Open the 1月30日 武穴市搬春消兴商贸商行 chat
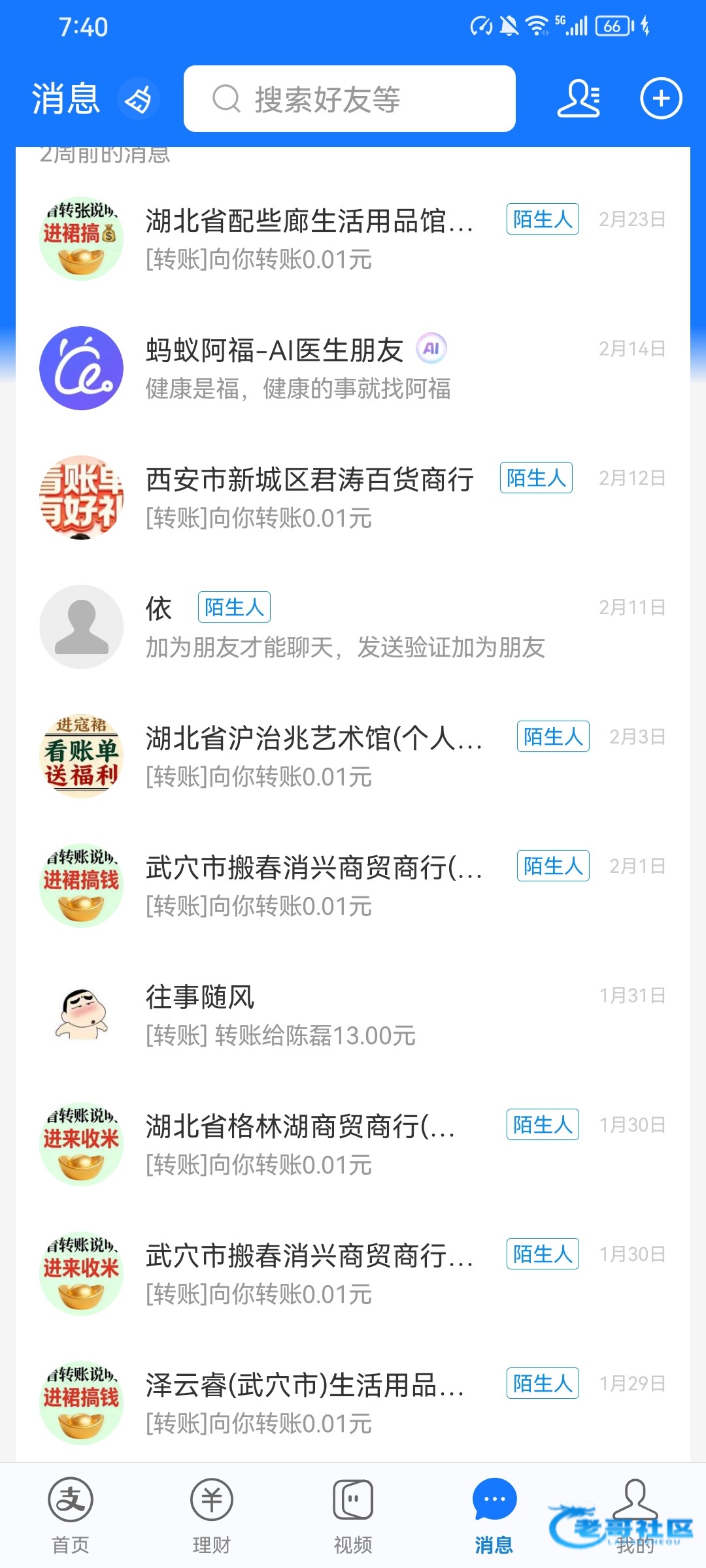The image size is (706, 1568). 353,1274
